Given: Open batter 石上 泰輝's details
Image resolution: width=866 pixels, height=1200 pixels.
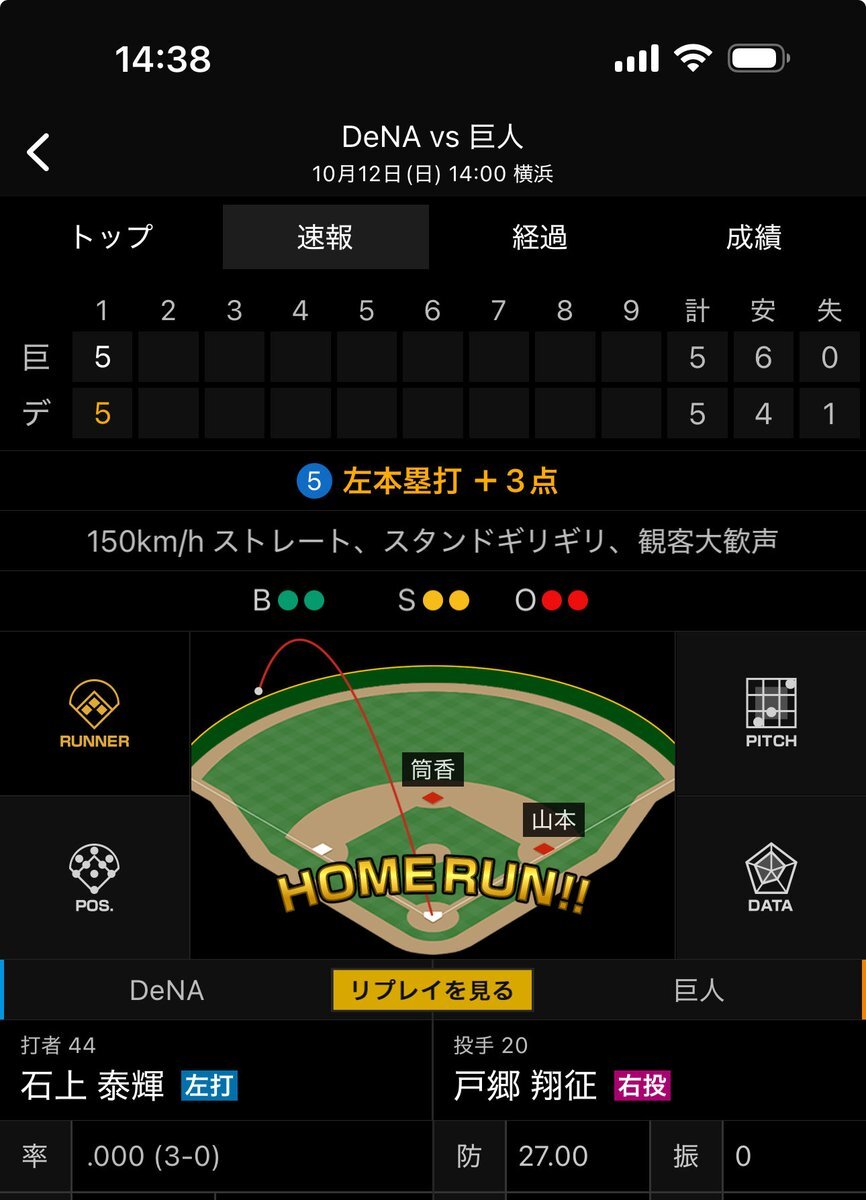Looking at the screenshot, I should [92, 1085].
